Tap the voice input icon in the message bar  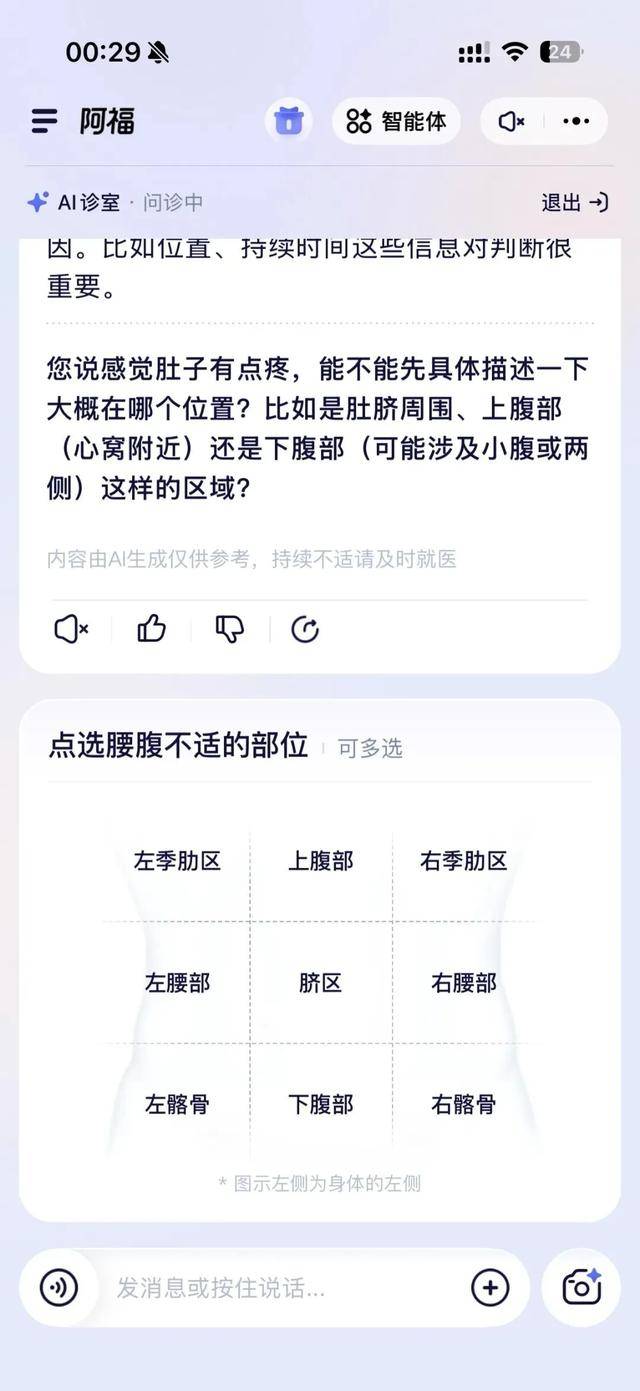click(59, 1288)
